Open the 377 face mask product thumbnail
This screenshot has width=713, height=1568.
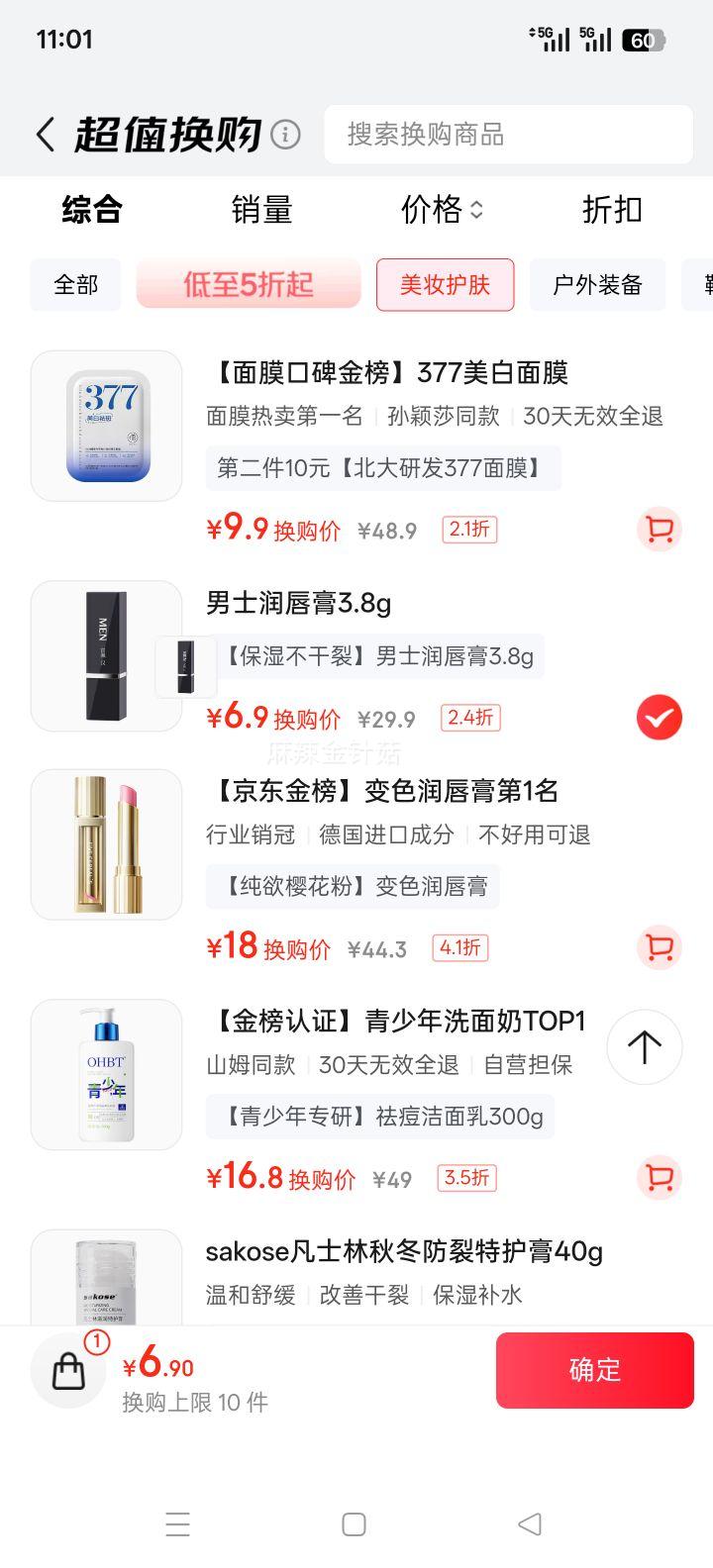tap(106, 425)
